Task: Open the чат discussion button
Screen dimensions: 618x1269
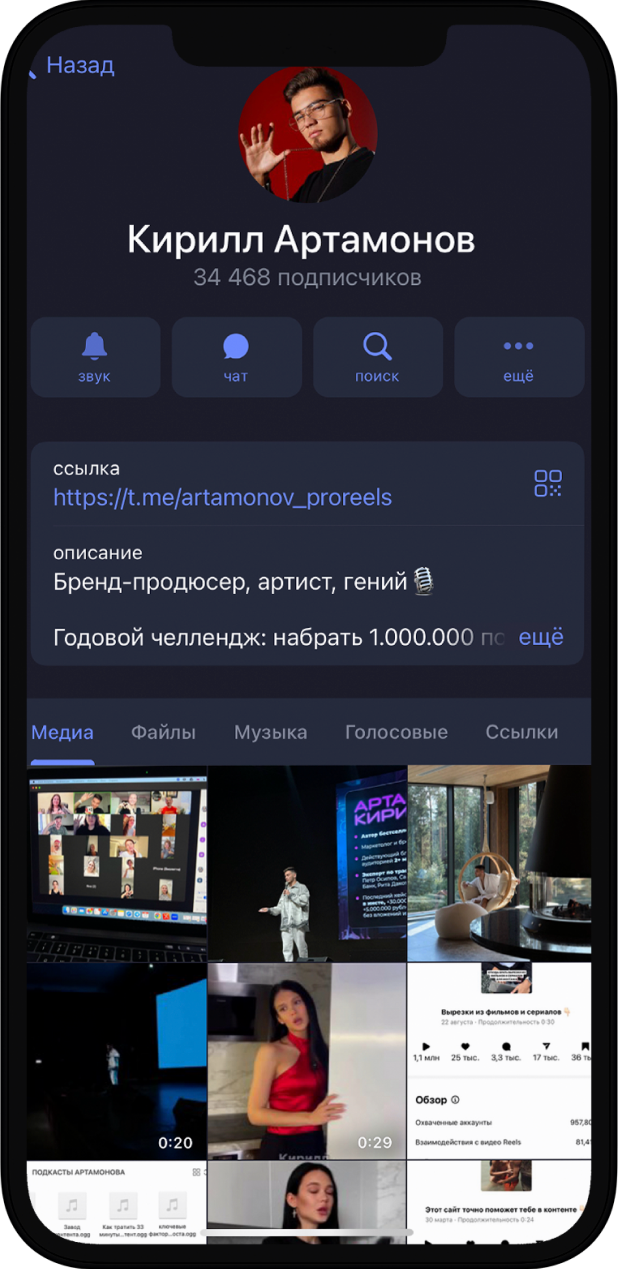Action: click(x=236, y=357)
